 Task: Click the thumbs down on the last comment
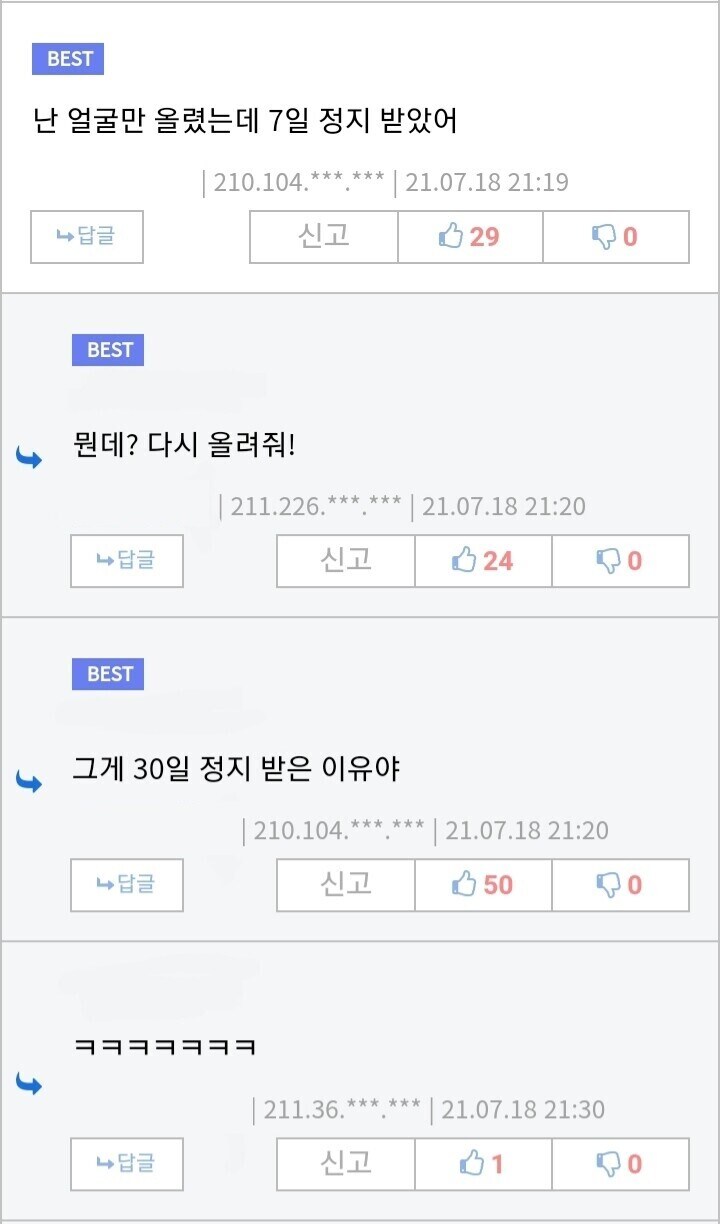621,1164
